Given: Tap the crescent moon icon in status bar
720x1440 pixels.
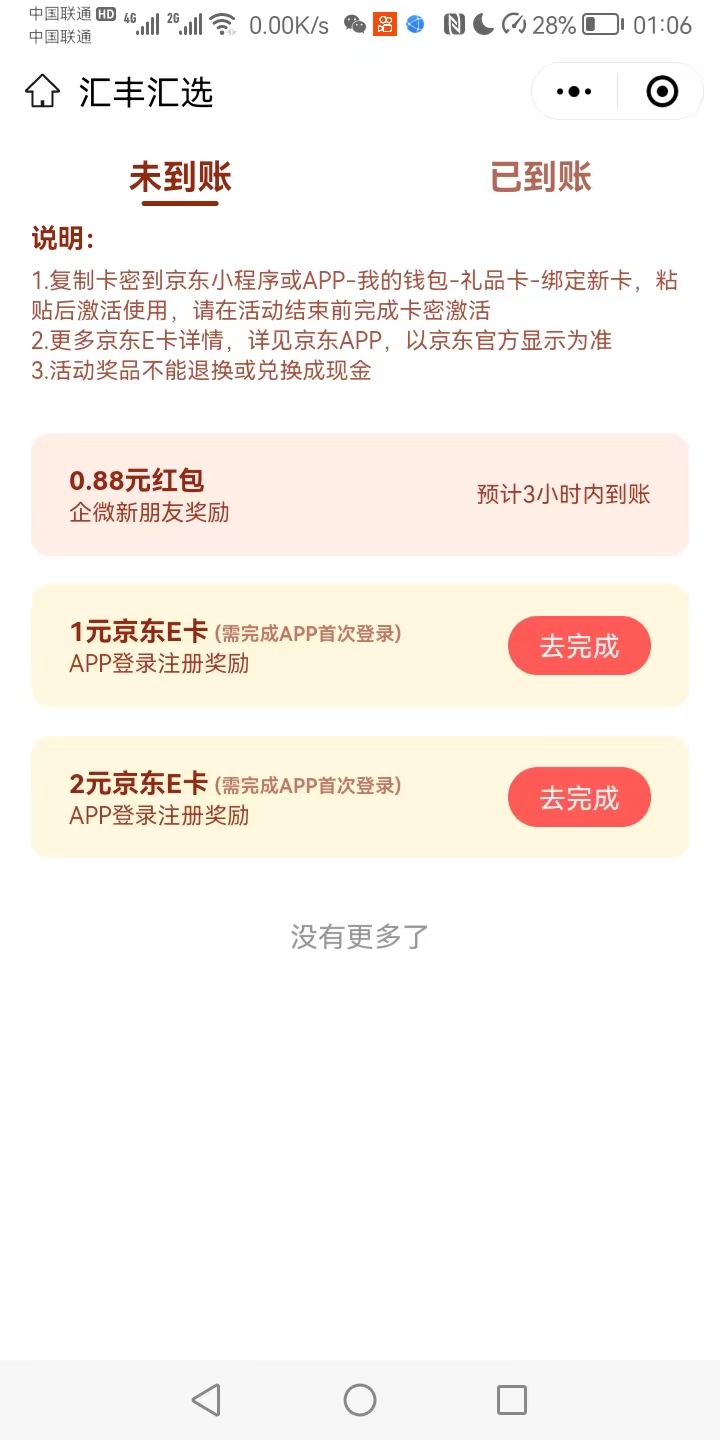Looking at the screenshot, I should coord(482,24).
